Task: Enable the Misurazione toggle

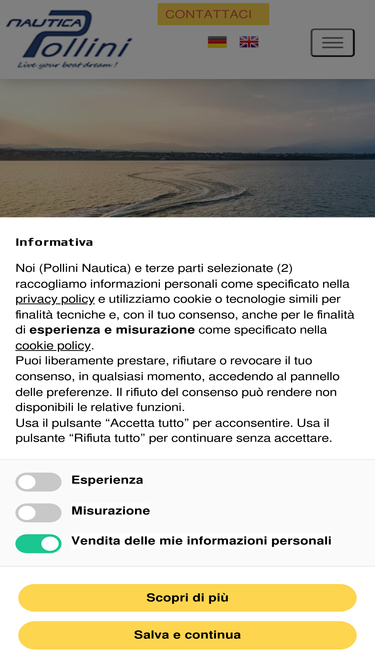Action: point(38,513)
